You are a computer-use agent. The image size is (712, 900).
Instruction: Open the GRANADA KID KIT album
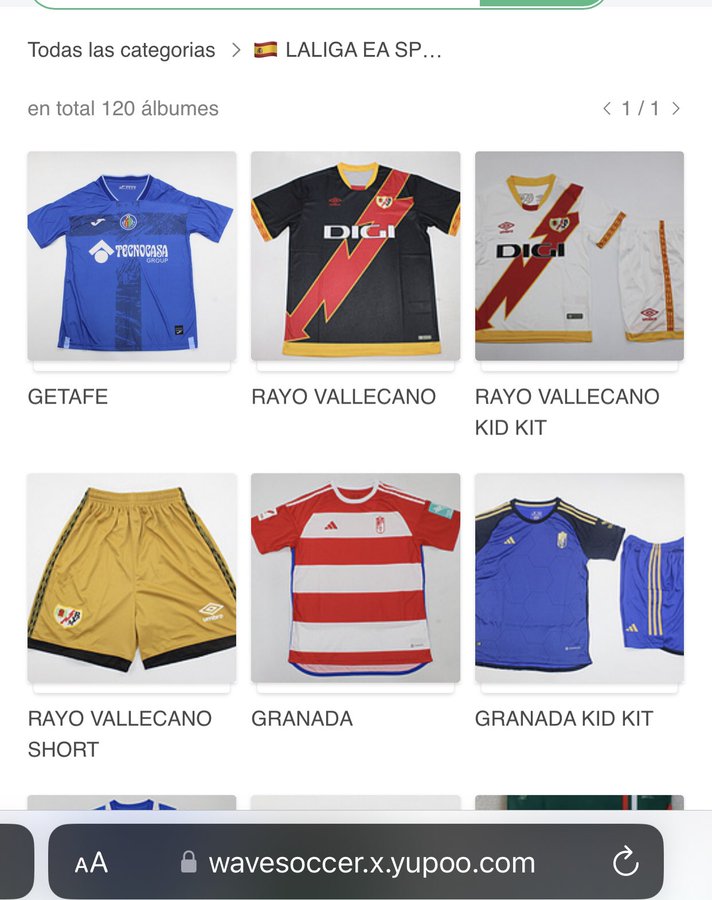[579, 578]
